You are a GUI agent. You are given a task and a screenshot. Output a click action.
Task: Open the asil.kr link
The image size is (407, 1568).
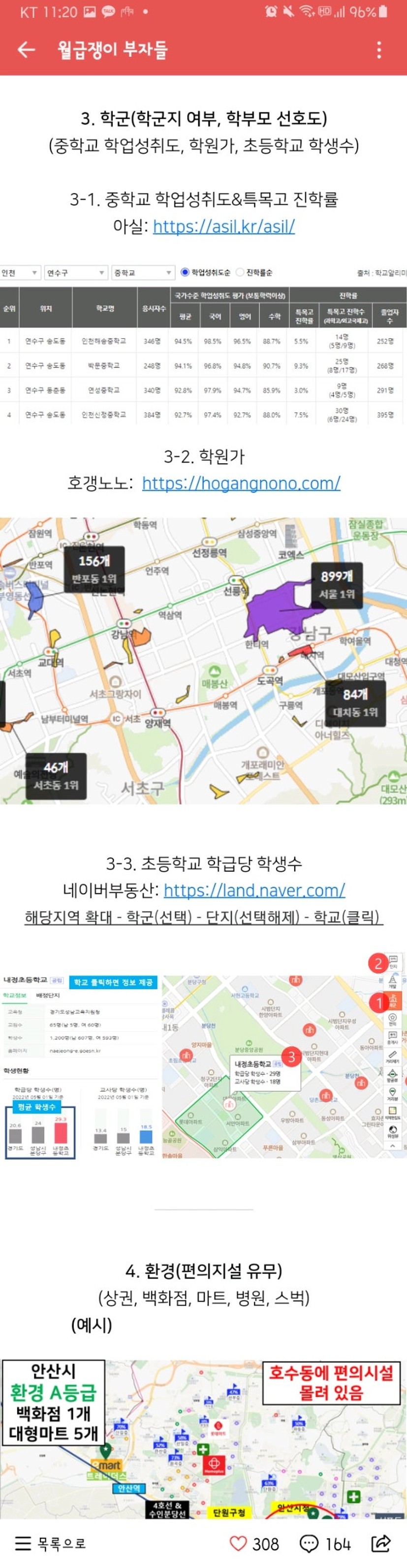[x=224, y=226]
